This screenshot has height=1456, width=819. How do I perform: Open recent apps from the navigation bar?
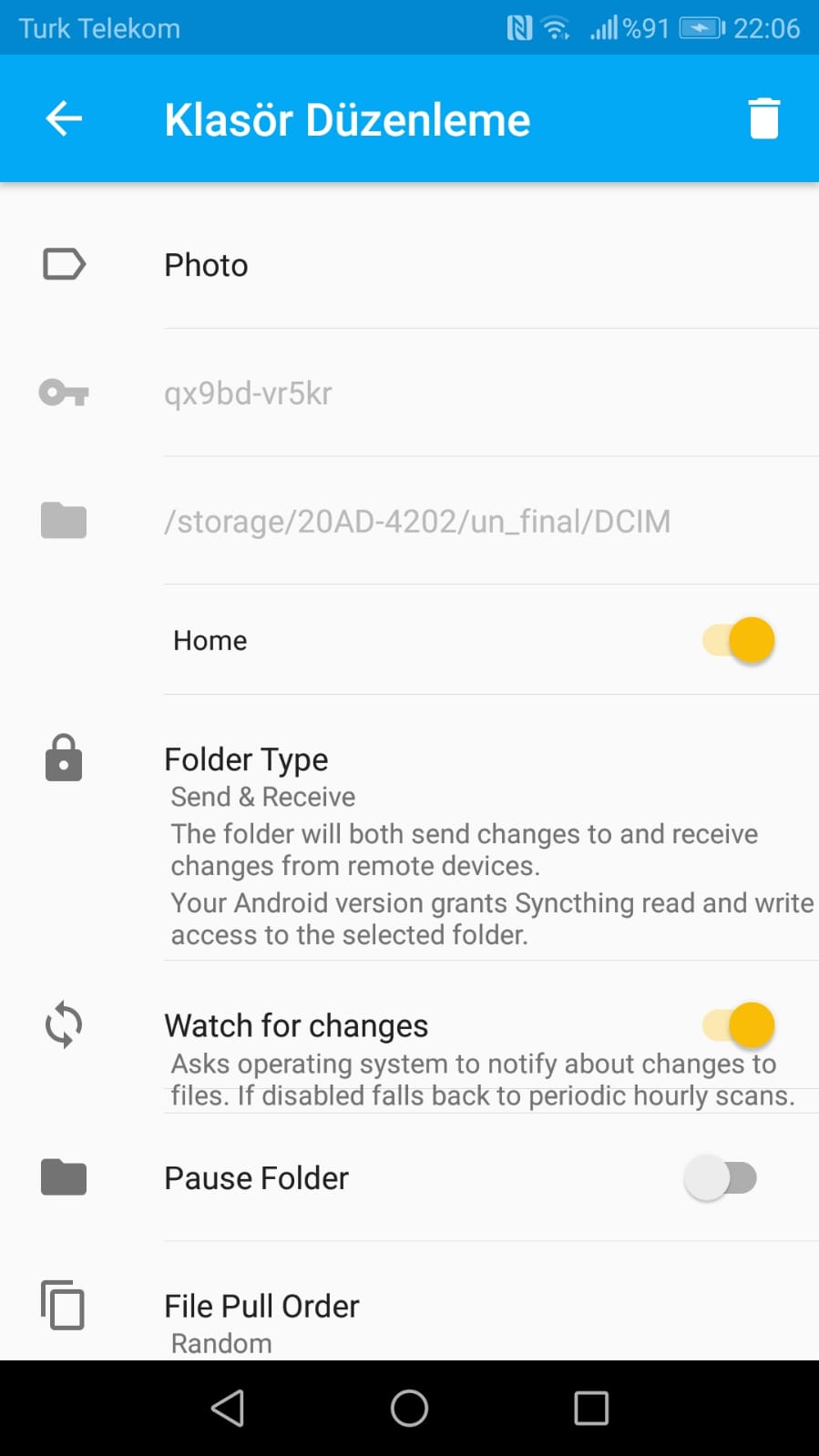point(591,1408)
